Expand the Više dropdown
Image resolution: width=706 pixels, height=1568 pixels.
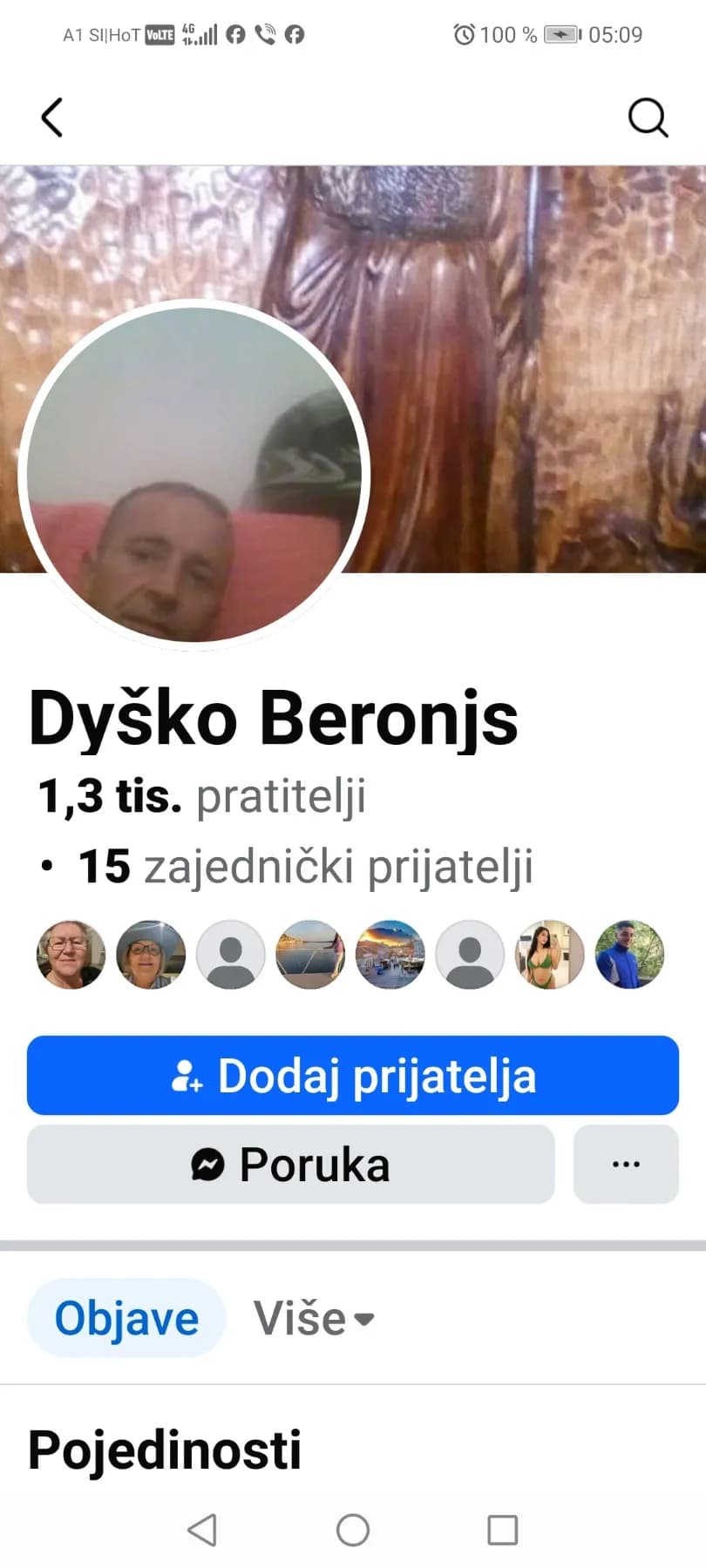(314, 1318)
